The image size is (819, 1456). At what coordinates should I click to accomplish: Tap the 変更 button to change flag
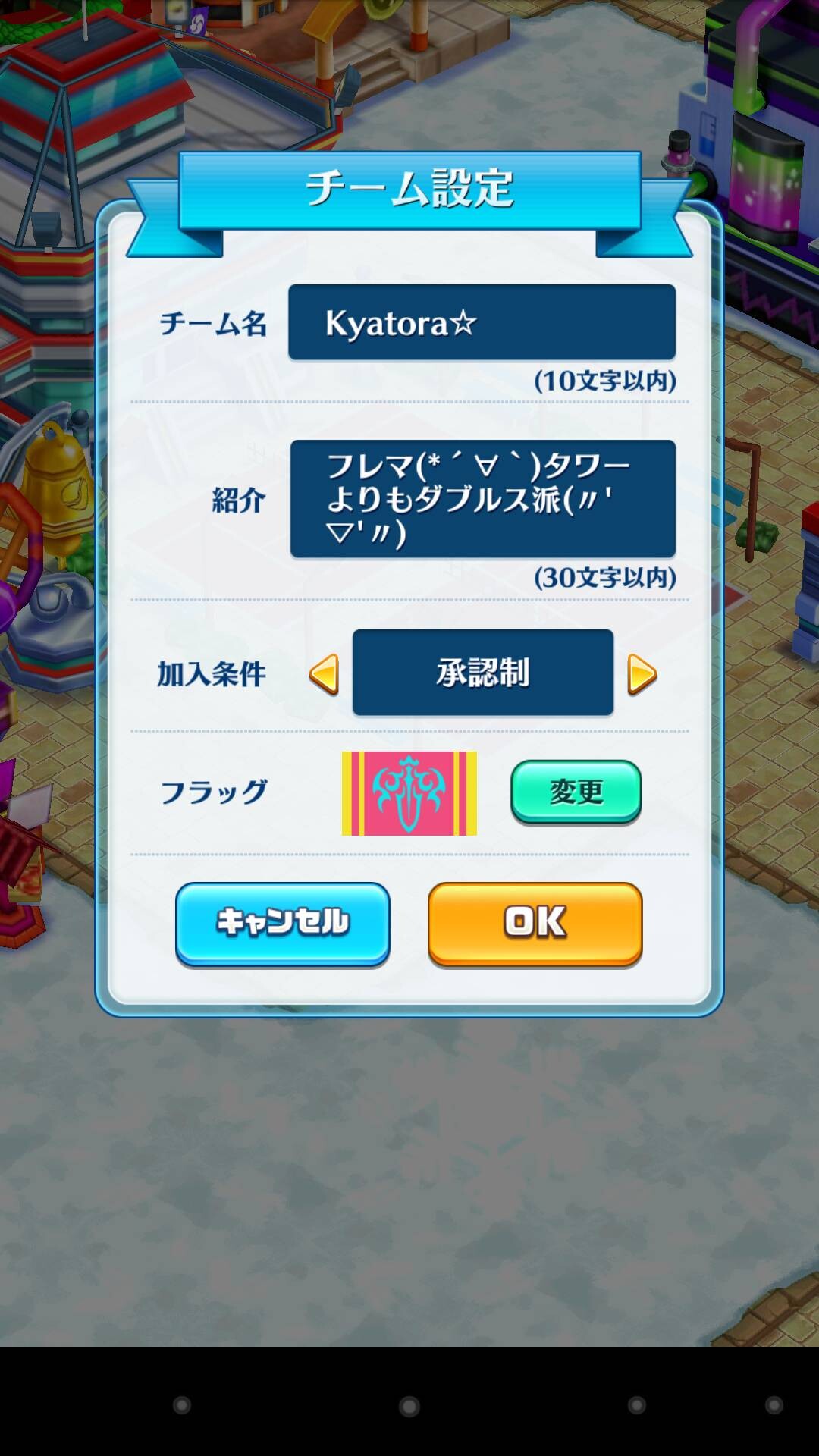[576, 792]
